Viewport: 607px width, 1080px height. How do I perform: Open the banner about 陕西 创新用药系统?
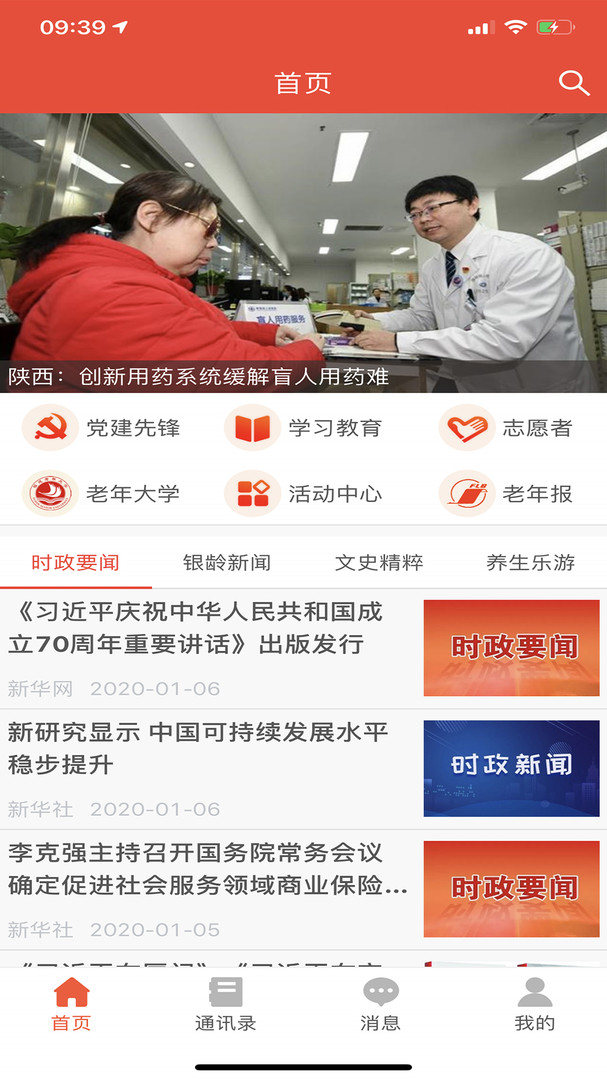pos(303,253)
